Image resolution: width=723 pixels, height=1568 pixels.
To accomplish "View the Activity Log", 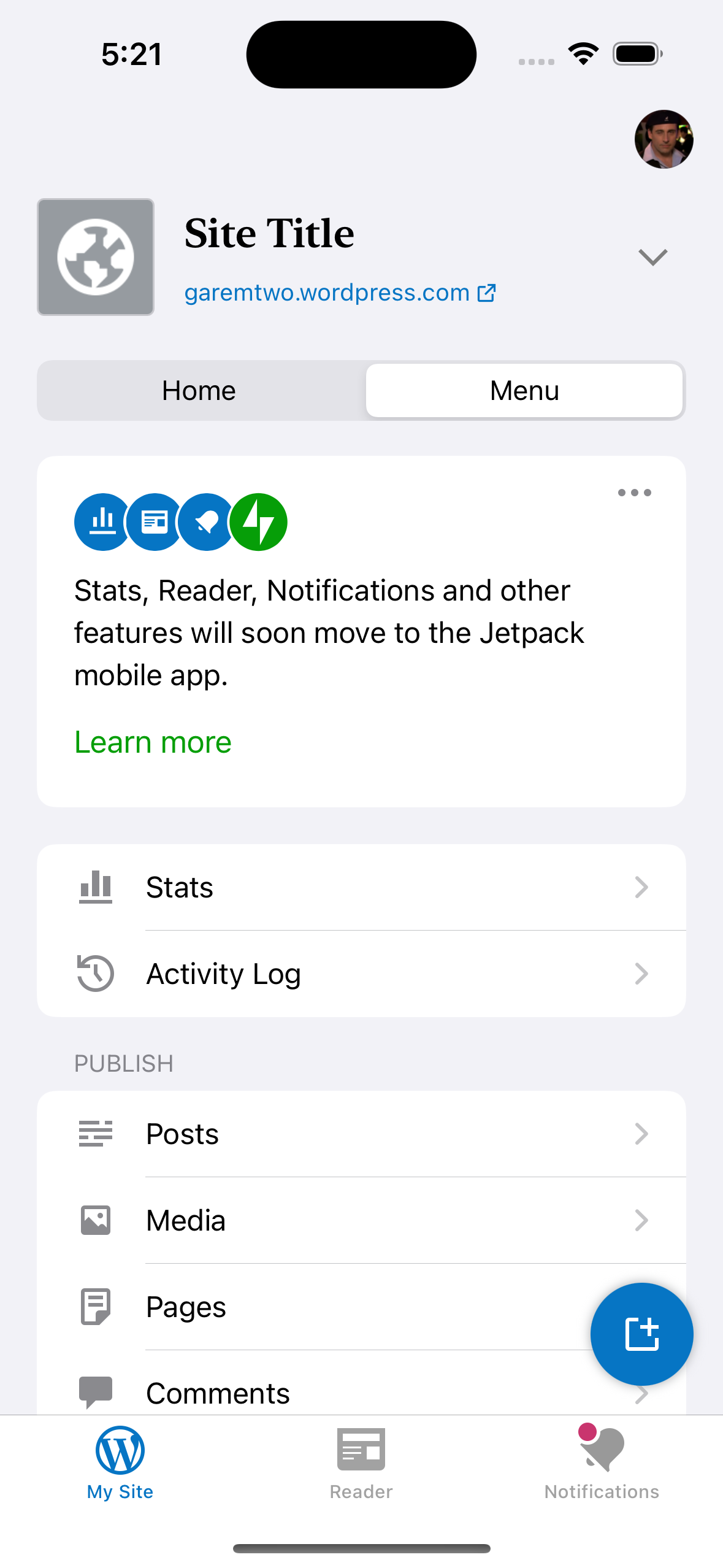I will 361,974.
